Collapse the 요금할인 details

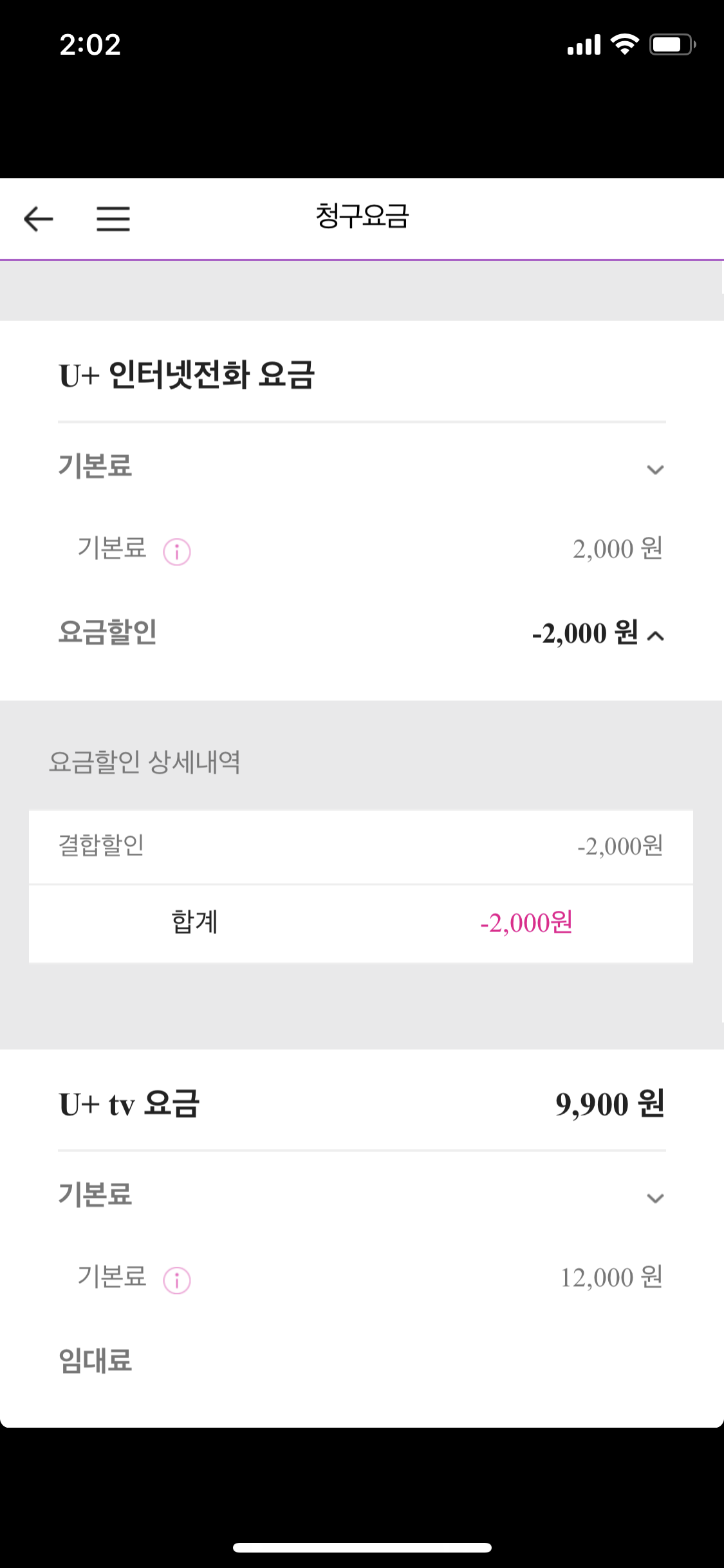(655, 636)
